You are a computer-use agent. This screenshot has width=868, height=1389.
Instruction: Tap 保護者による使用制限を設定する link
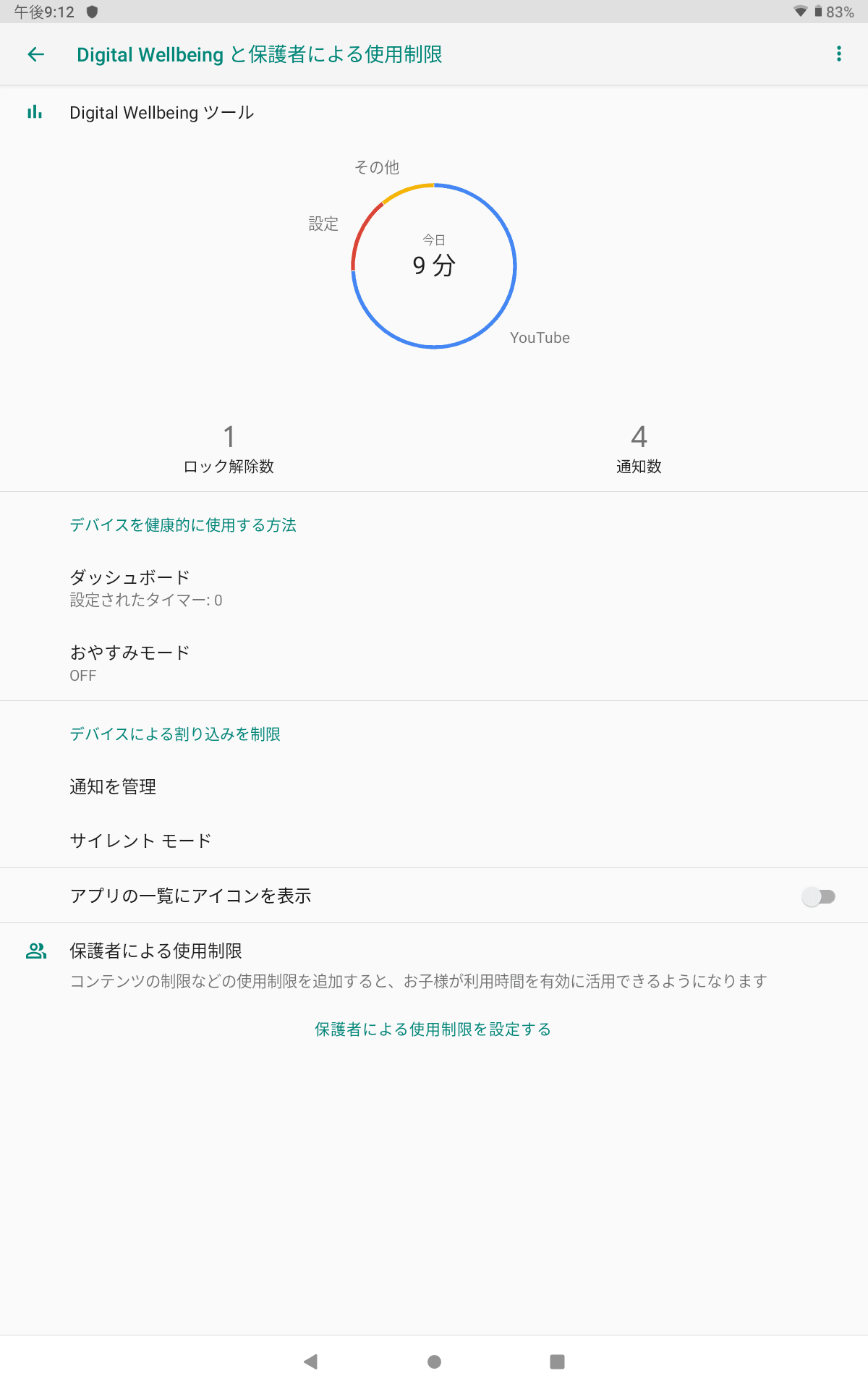[x=433, y=1029]
